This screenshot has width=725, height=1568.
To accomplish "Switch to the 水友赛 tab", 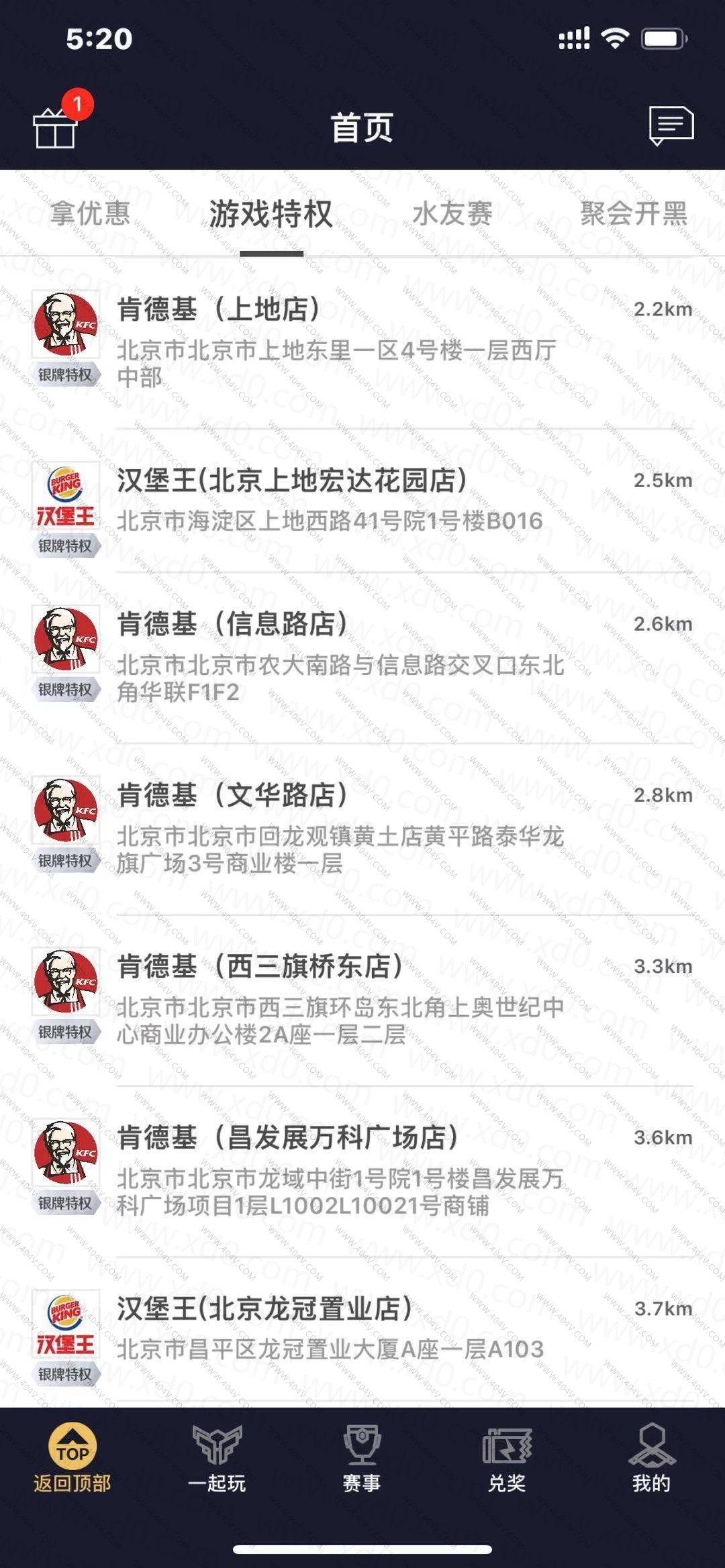I will point(452,214).
